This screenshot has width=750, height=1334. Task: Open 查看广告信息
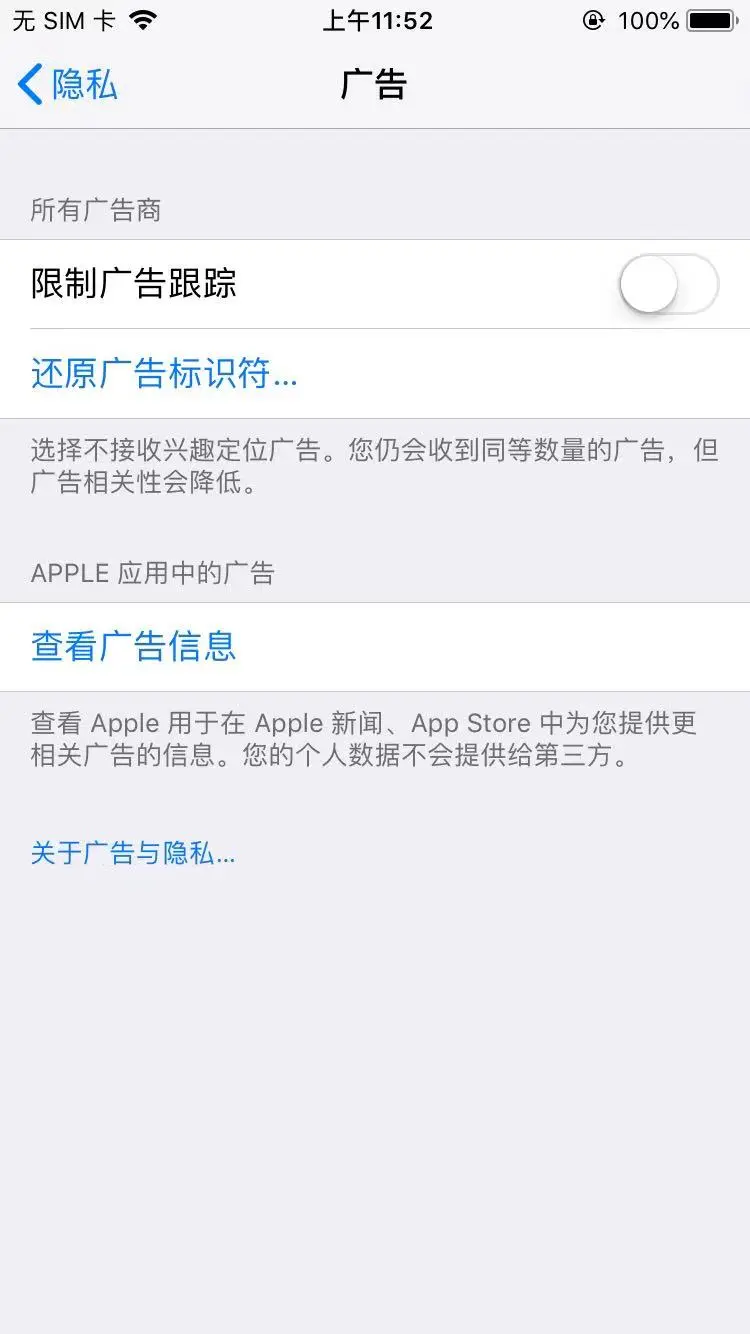(134, 647)
